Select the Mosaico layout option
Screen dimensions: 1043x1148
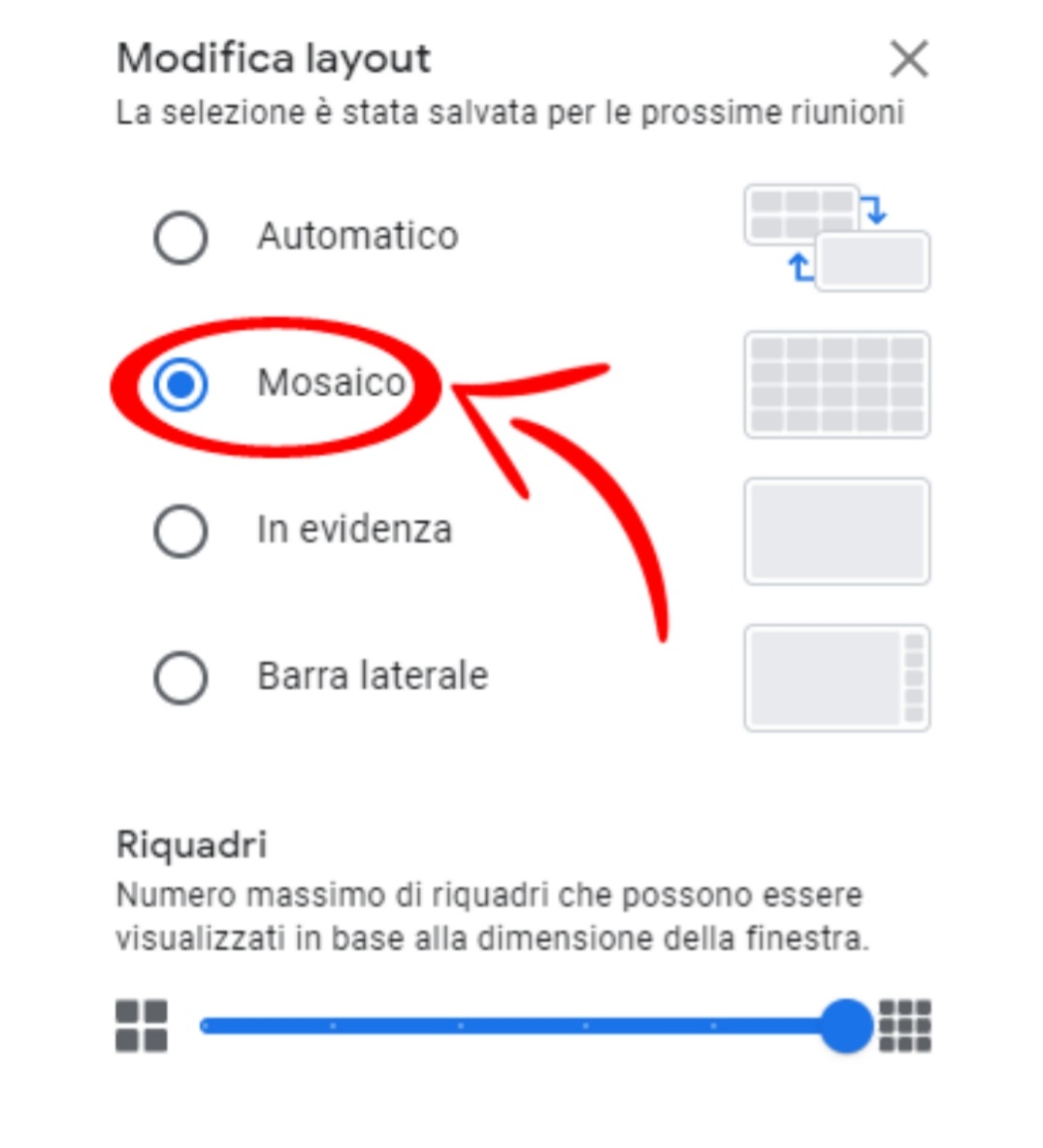pos(181,384)
